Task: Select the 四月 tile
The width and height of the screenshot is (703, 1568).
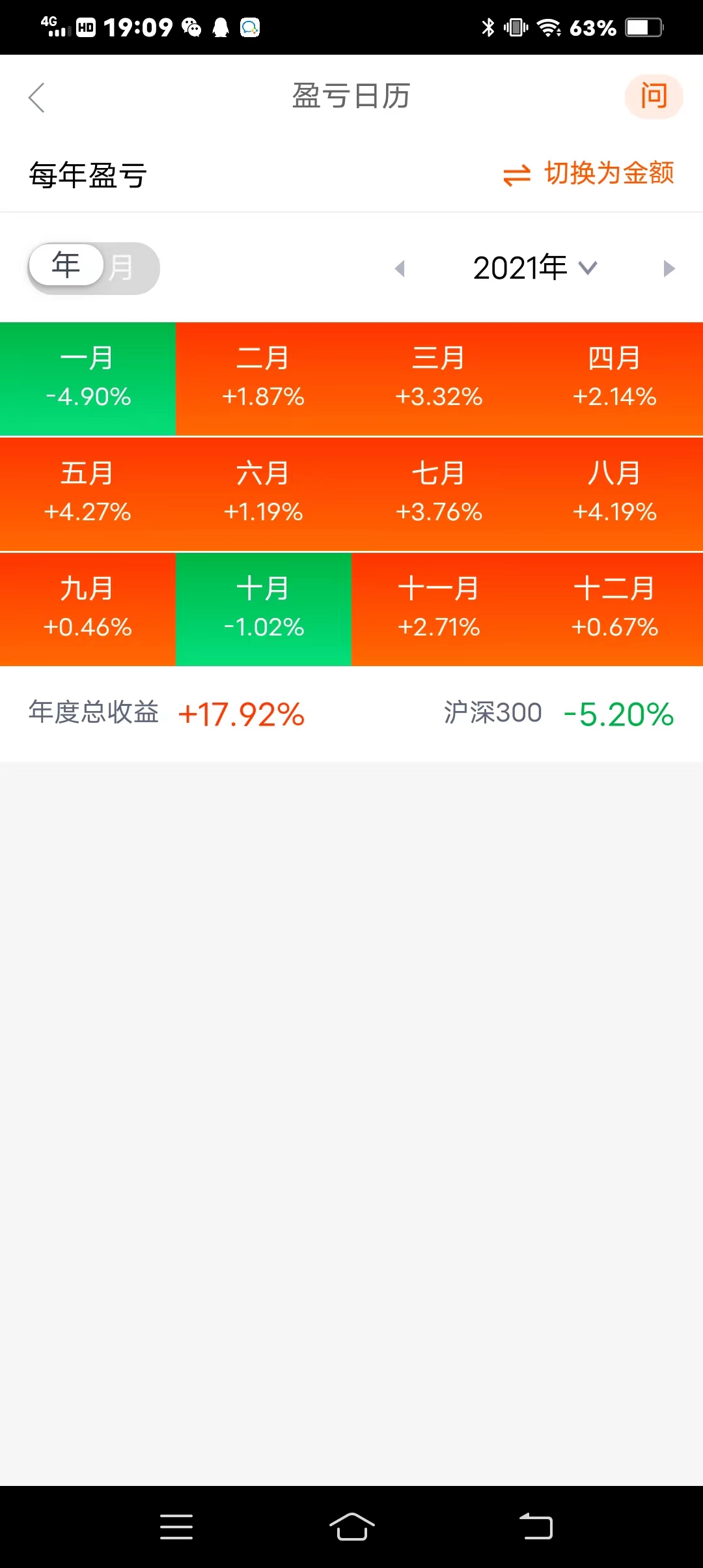Action: (614, 378)
